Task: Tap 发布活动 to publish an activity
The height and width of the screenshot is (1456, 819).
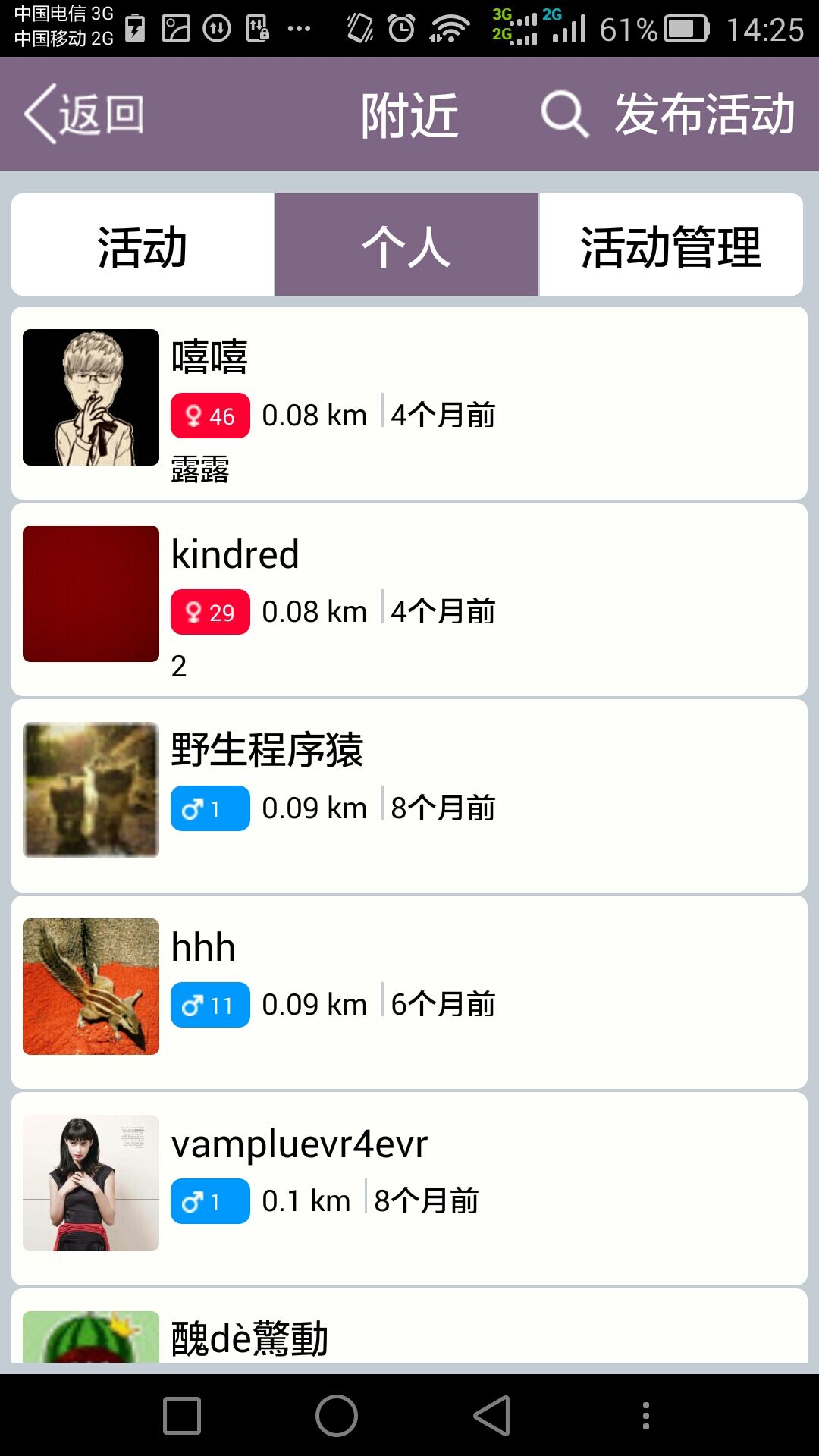Action: pyautogui.click(x=704, y=115)
